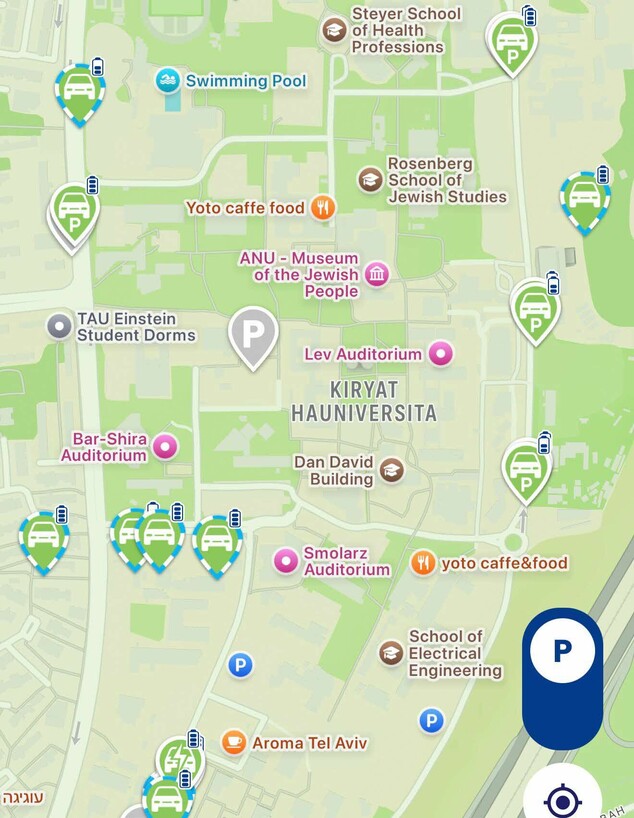Select Smolarz Auditorium marker
The image size is (634, 818).
pos(287,561)
